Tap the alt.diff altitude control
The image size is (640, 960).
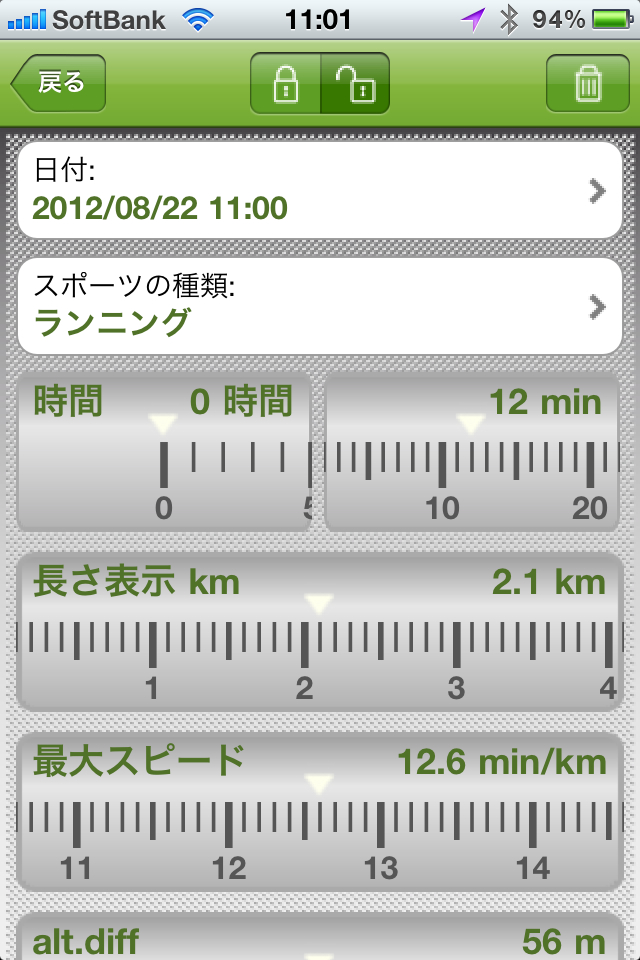pyautogui.click(x=320, y=940)
